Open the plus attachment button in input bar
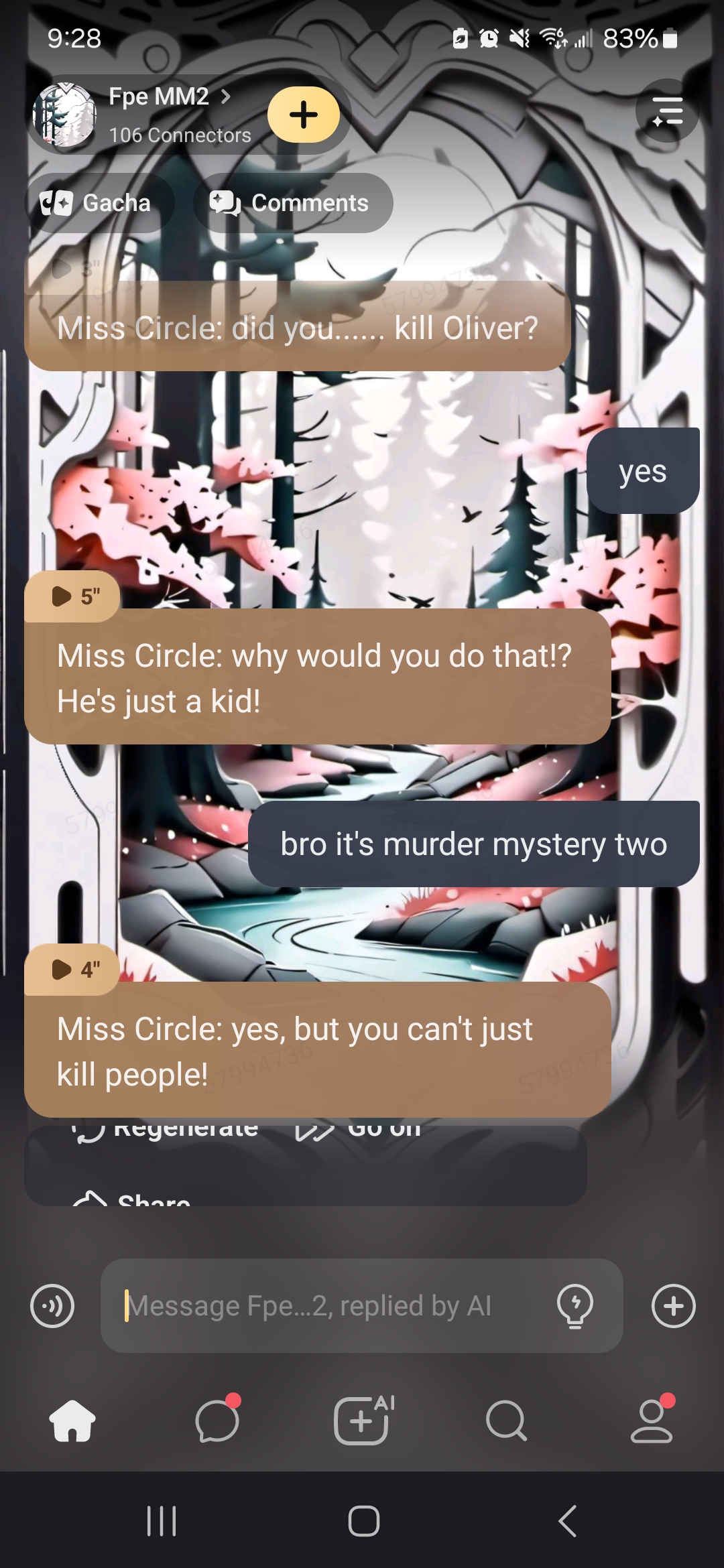Viewport: 724px width, 1568px height. point(673,1306)
